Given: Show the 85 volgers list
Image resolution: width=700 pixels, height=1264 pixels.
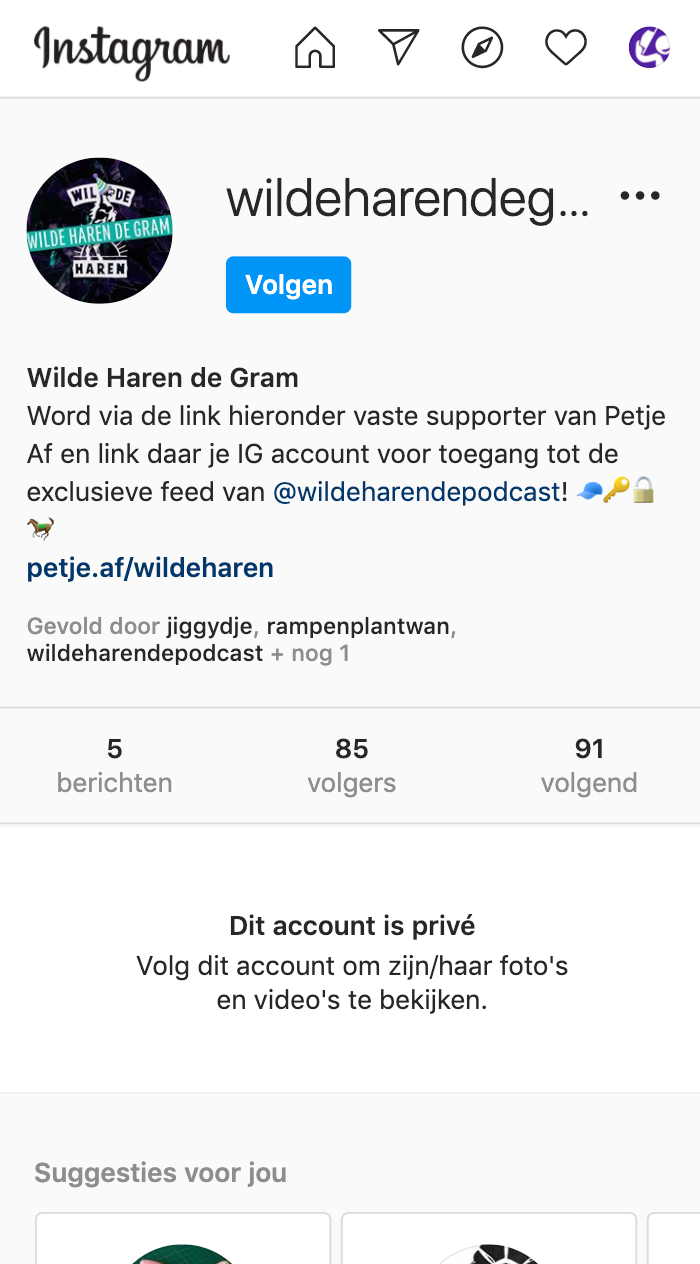Looking at the screenshot, I should [x=351, y=765].
